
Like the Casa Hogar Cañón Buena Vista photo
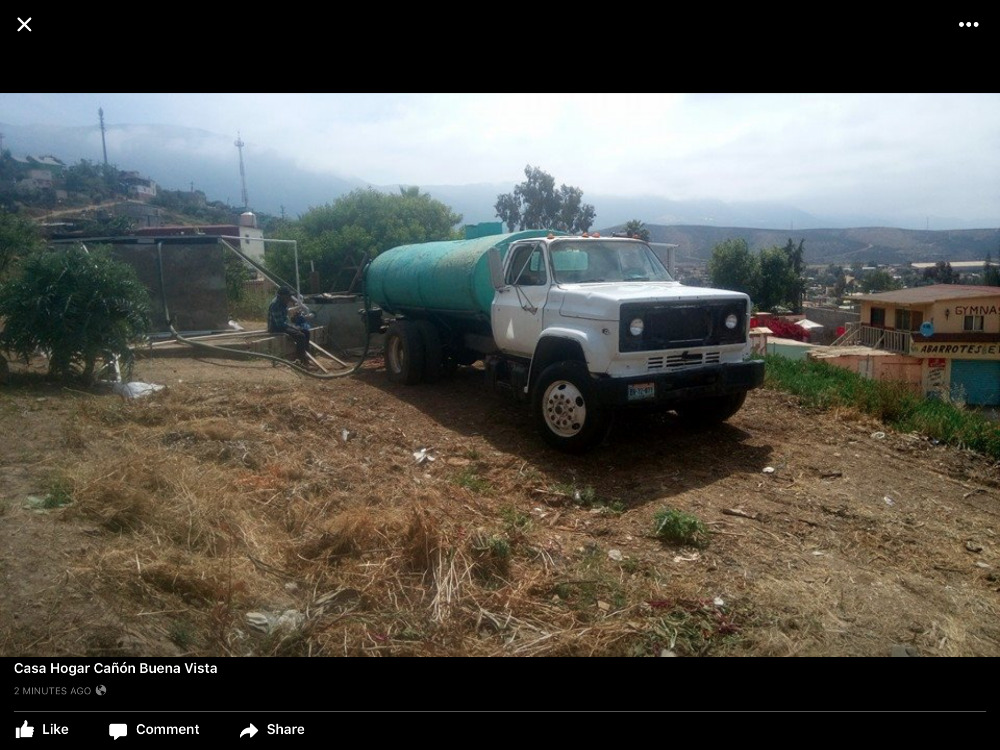tap(42, 730)
